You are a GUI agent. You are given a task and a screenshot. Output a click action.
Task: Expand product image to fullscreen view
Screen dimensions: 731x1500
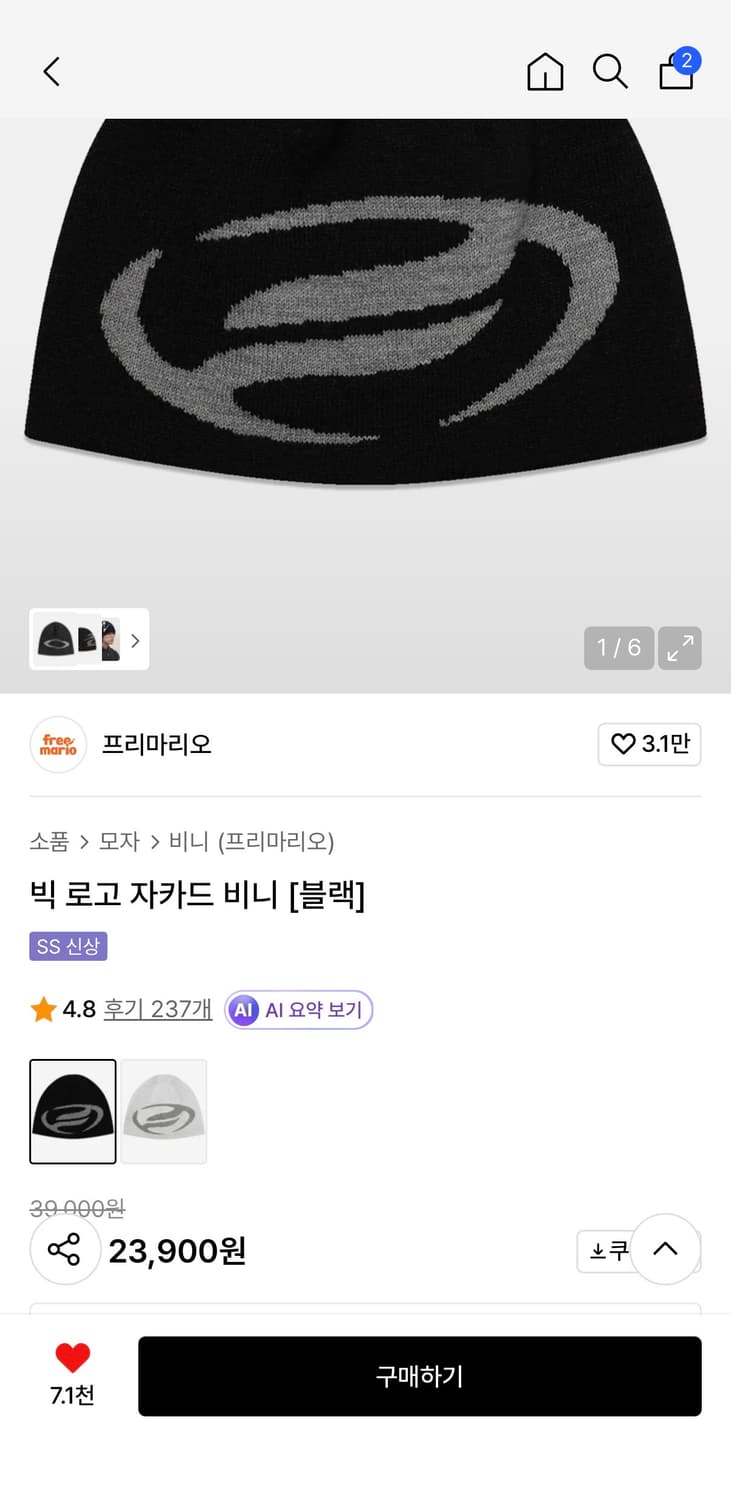(680, 648)
